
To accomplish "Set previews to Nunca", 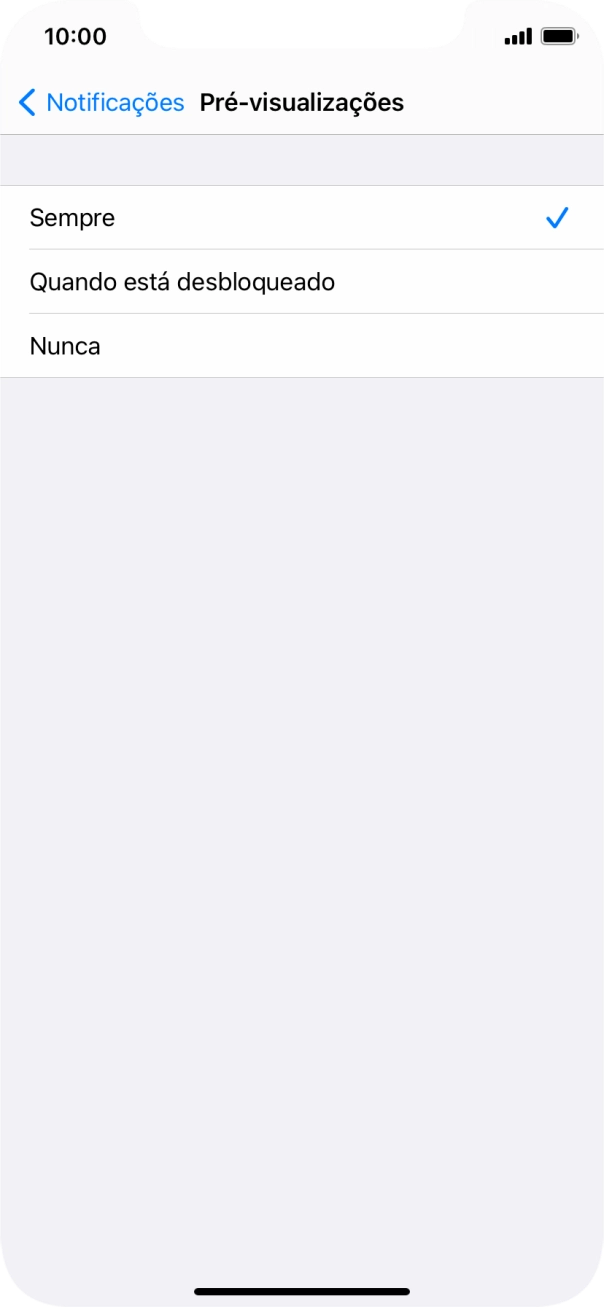I will point(302,346).
